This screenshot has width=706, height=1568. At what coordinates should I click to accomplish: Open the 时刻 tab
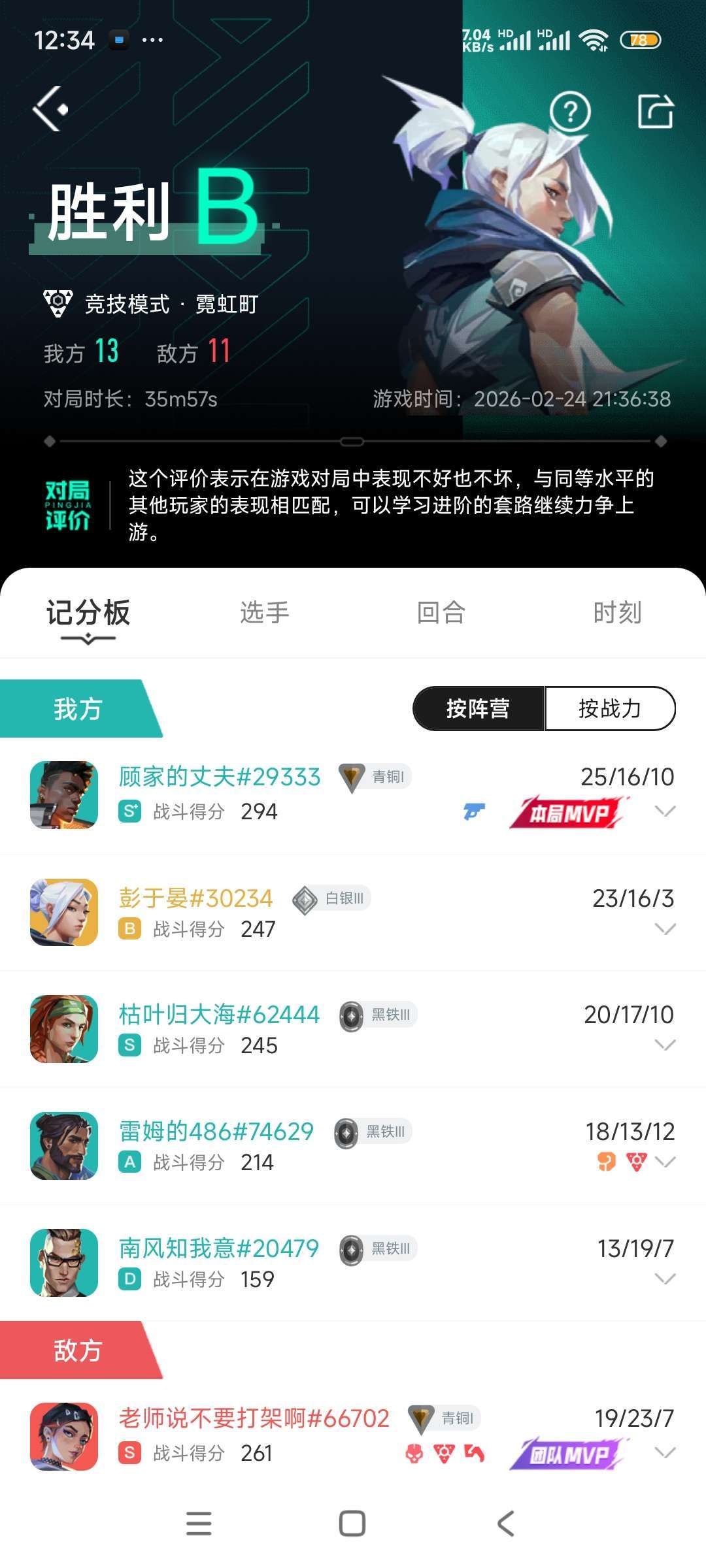coord(617,613)
